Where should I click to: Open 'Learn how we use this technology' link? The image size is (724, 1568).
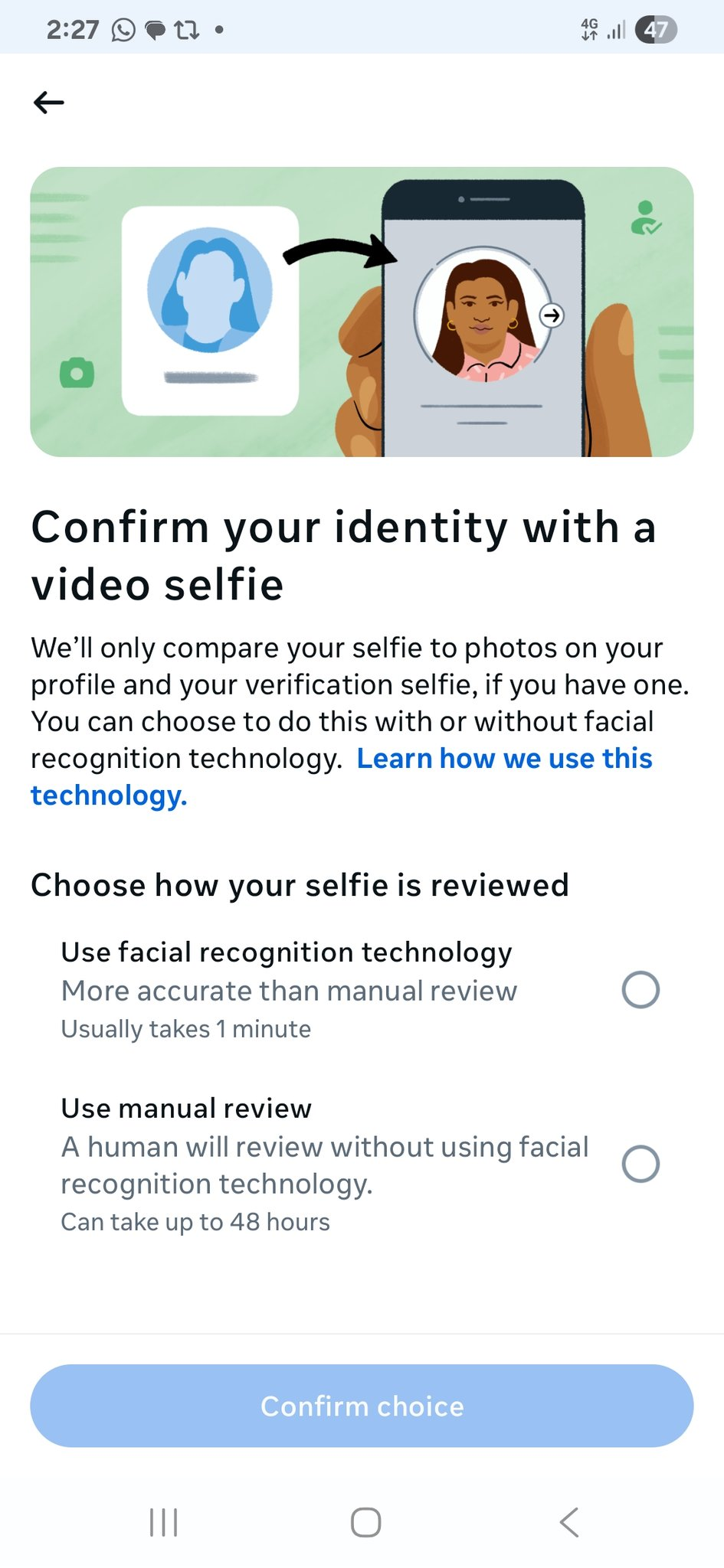(504, 759)
